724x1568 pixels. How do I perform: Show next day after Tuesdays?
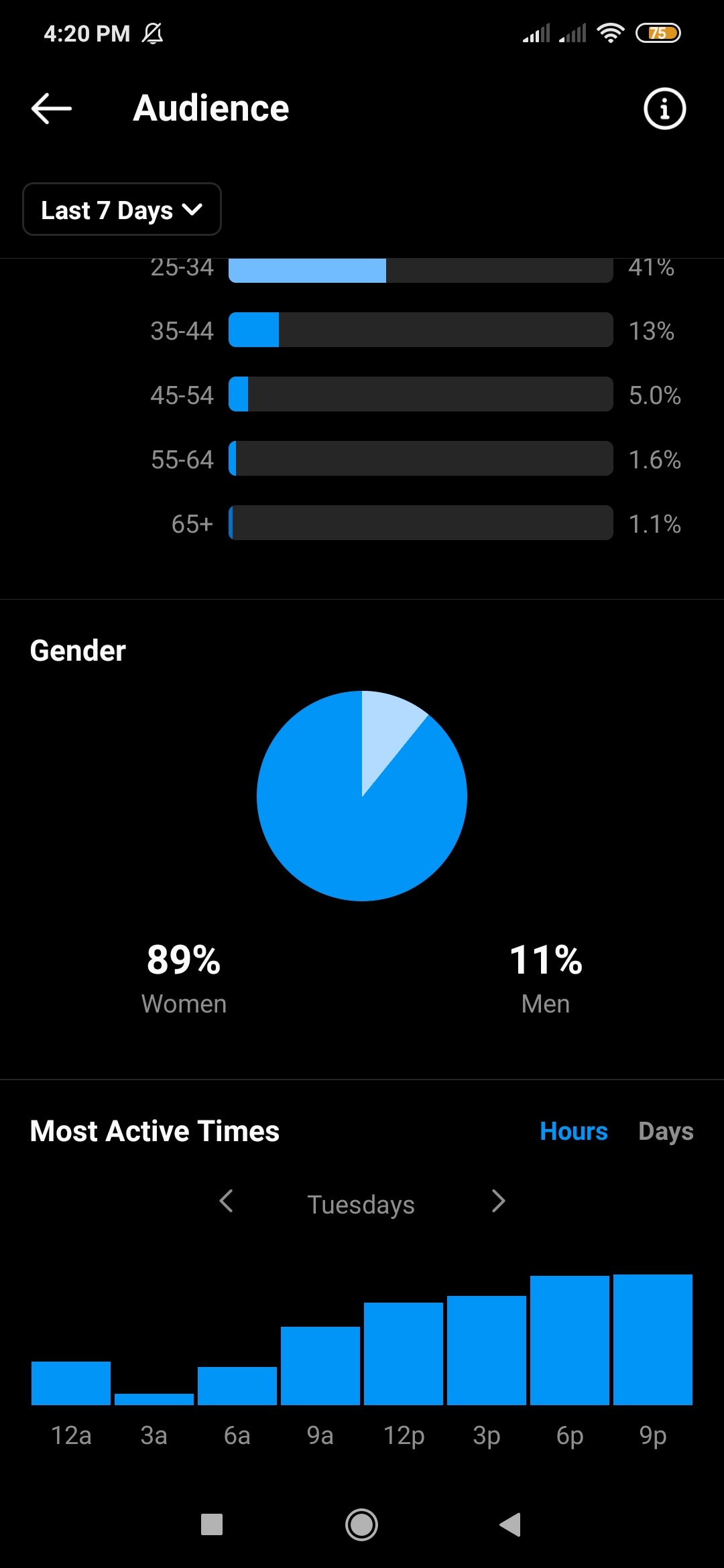(x=498, y=1201)
